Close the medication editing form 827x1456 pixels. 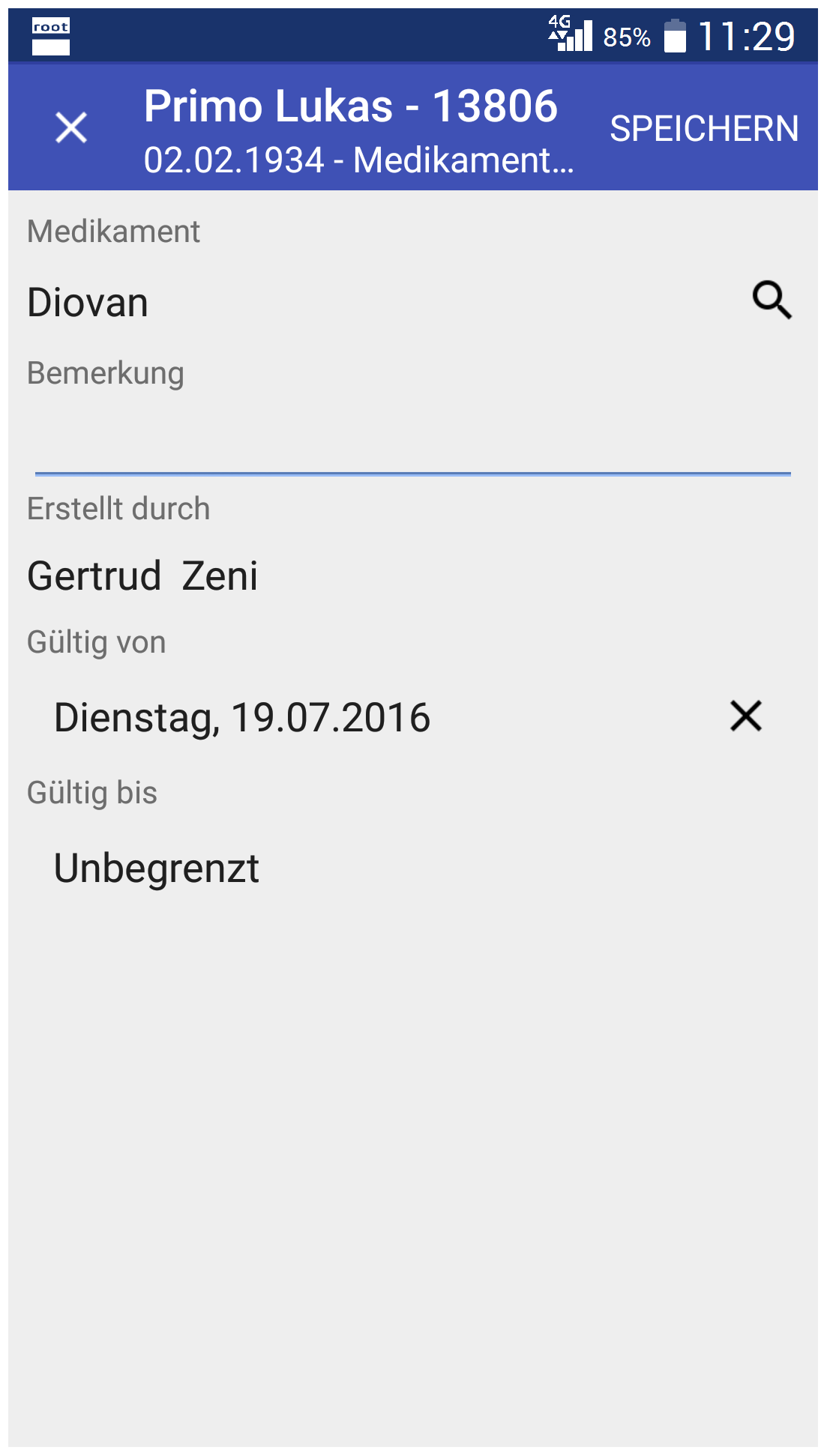(71, 127)
